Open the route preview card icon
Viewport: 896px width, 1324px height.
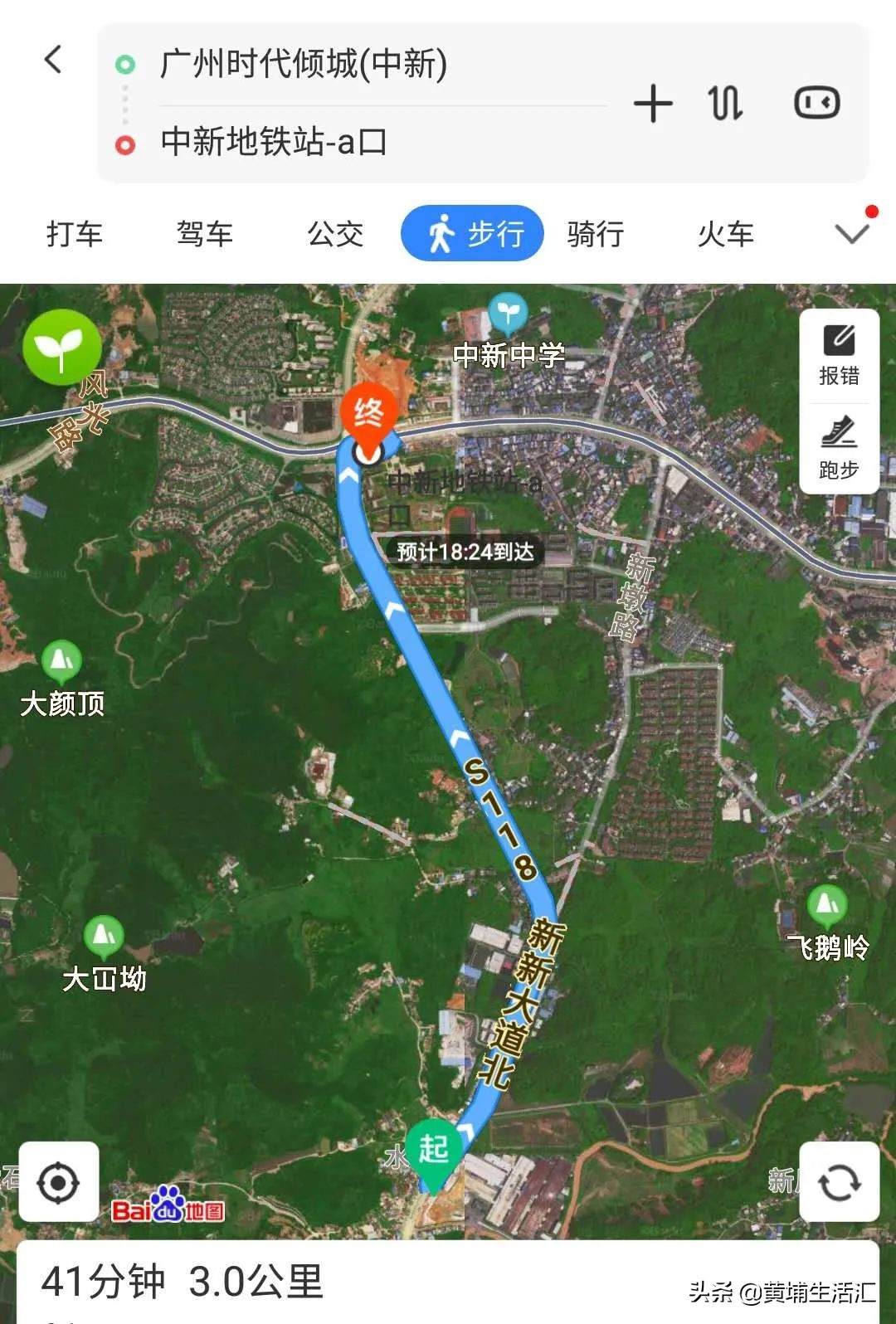point(816,102)
